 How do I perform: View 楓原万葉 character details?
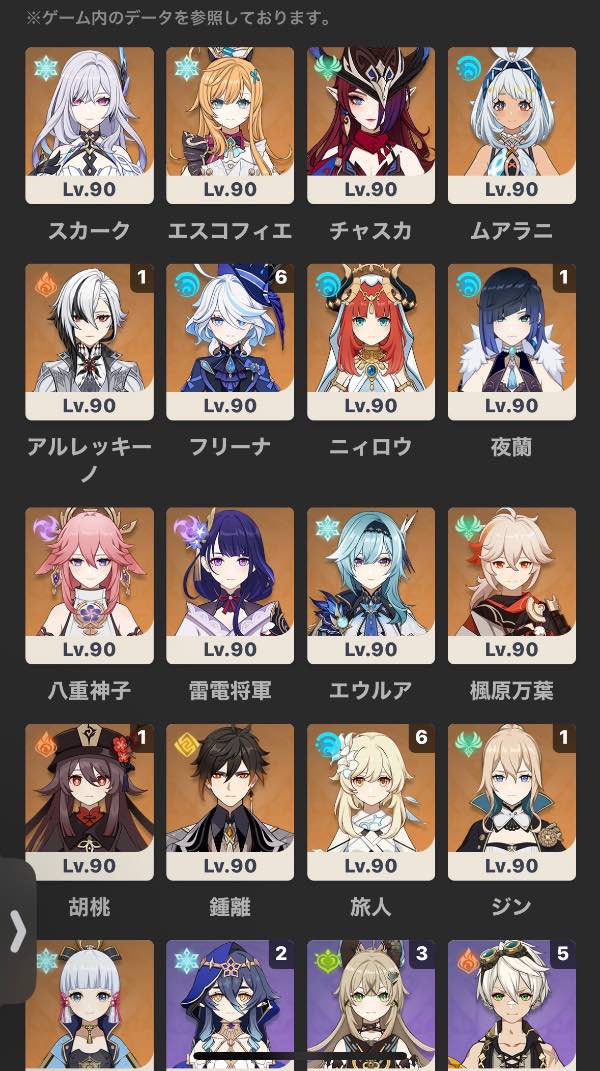point(512,585)
